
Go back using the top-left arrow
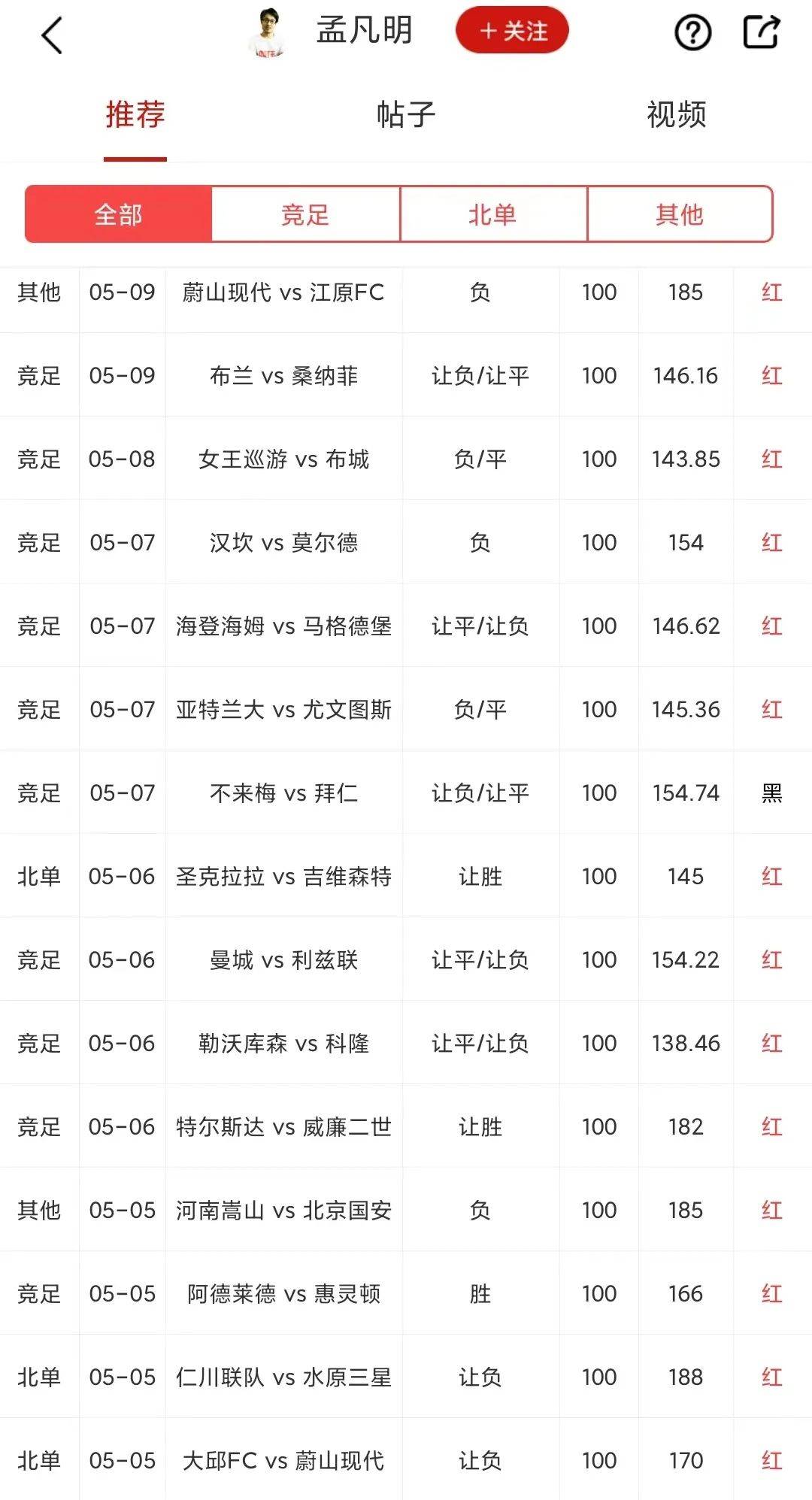51,35
